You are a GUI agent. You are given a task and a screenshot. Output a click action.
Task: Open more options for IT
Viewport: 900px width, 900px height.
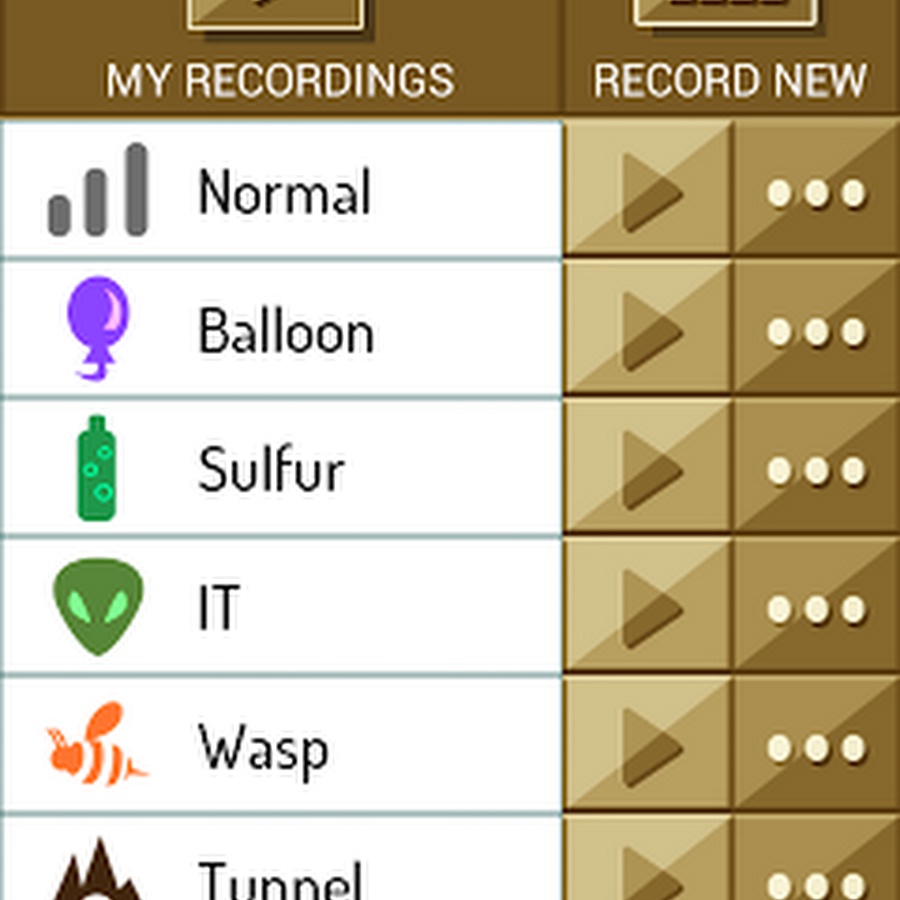(816, 607)
